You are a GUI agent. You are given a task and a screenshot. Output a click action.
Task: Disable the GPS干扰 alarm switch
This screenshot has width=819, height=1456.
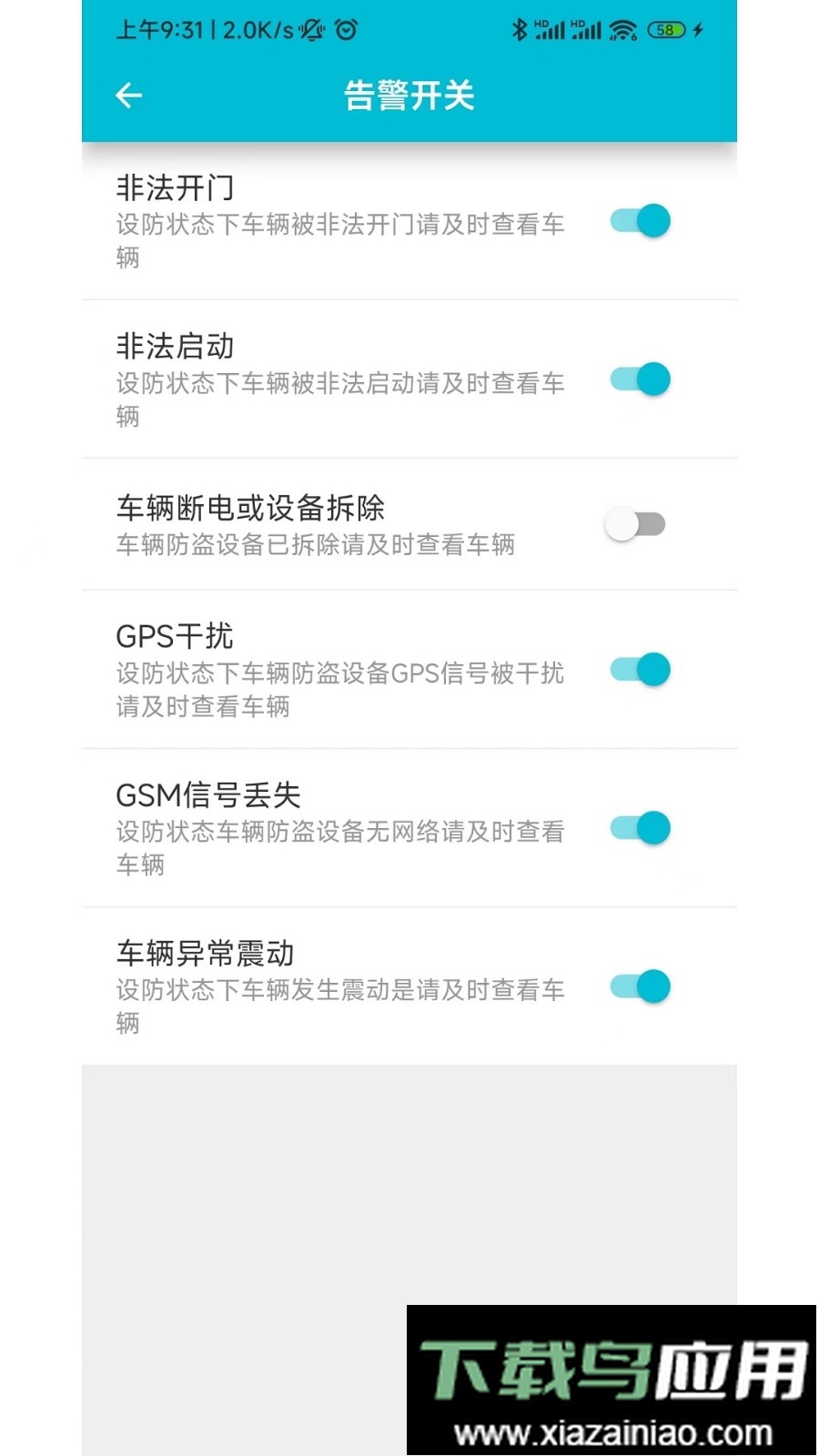pyautogui.click(x=638, y=670)
